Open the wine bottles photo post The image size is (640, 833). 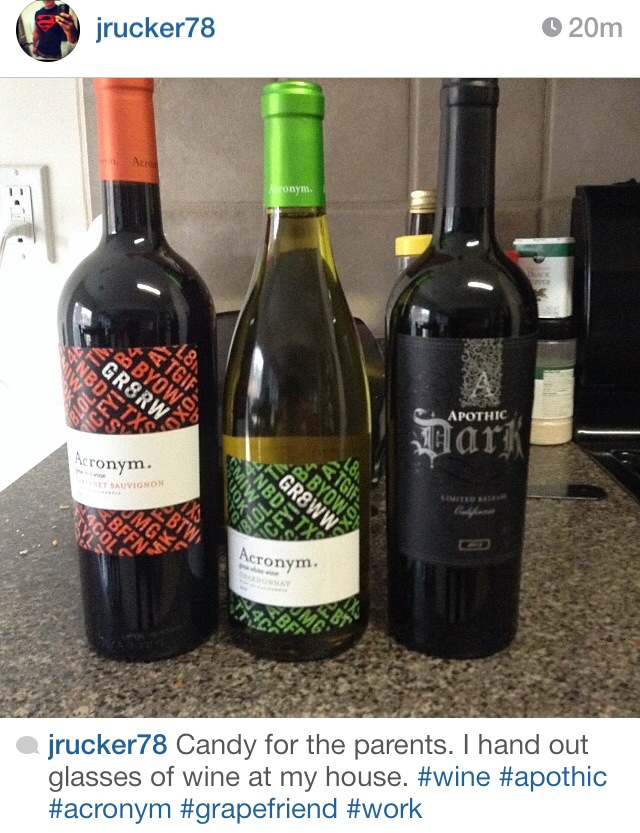coord(320,397)
